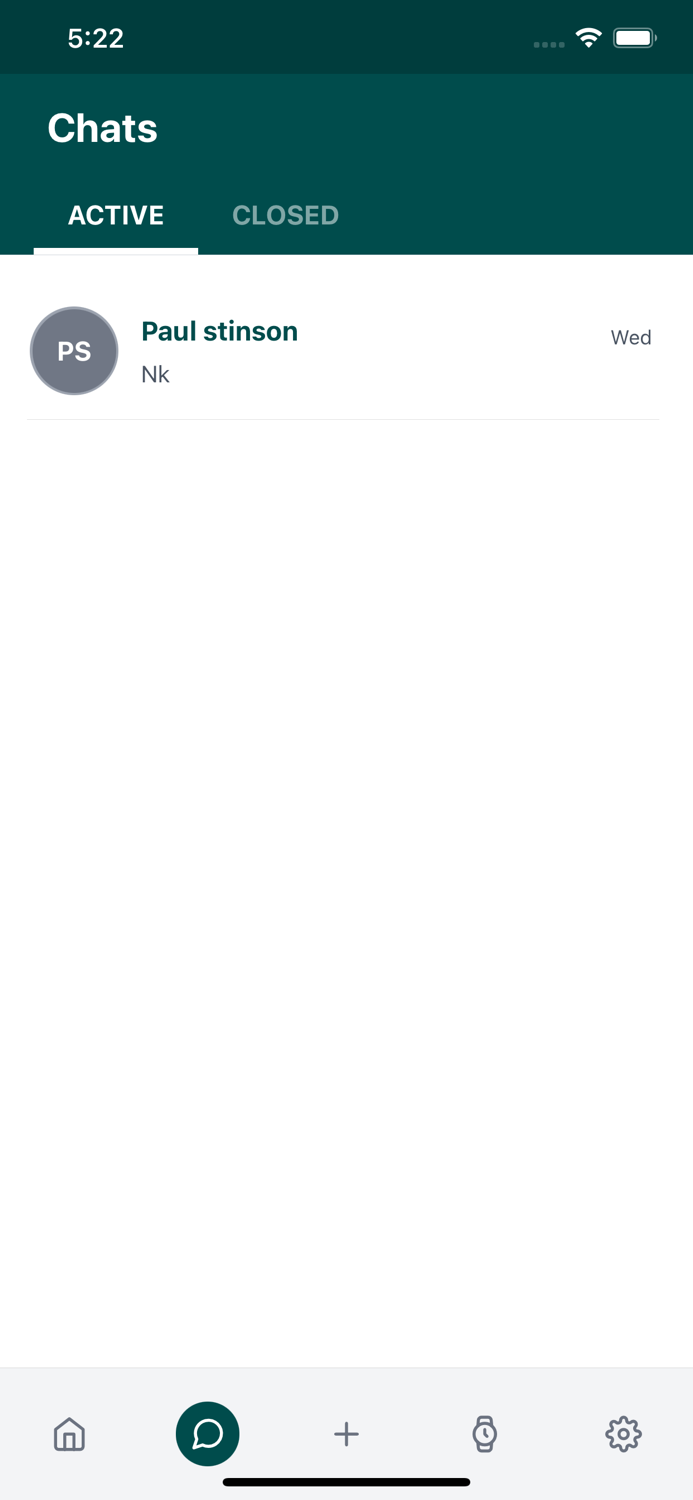
Task: Open settings gear tab
Action: tap(623, 1434)
